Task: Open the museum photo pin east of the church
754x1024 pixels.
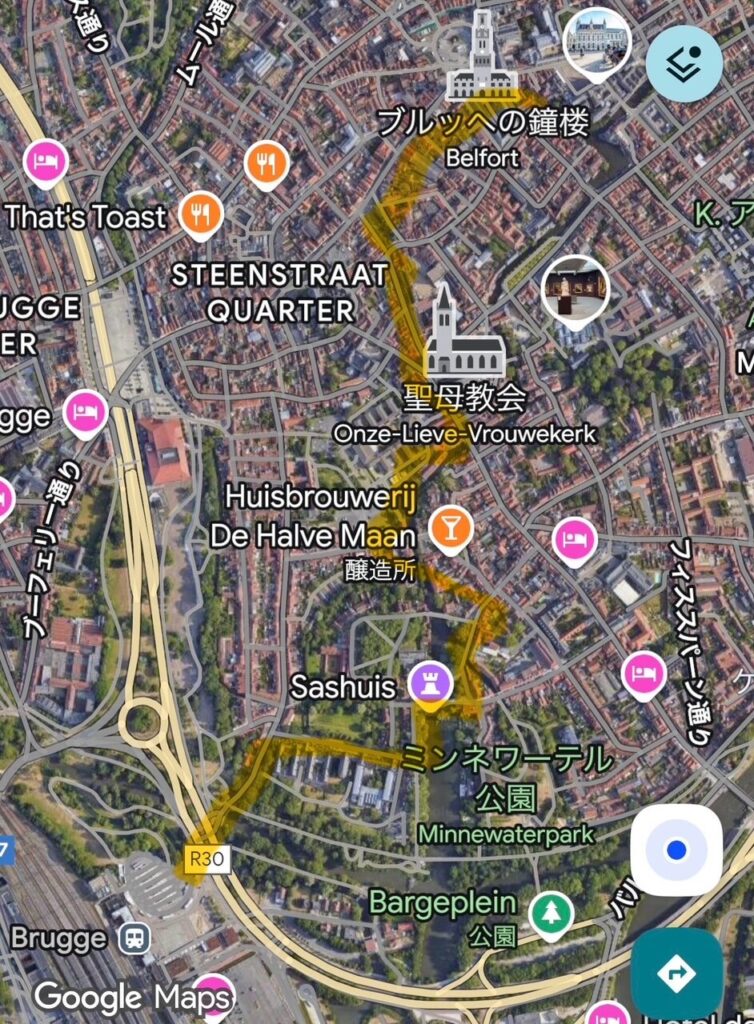Action: (574, 288)
